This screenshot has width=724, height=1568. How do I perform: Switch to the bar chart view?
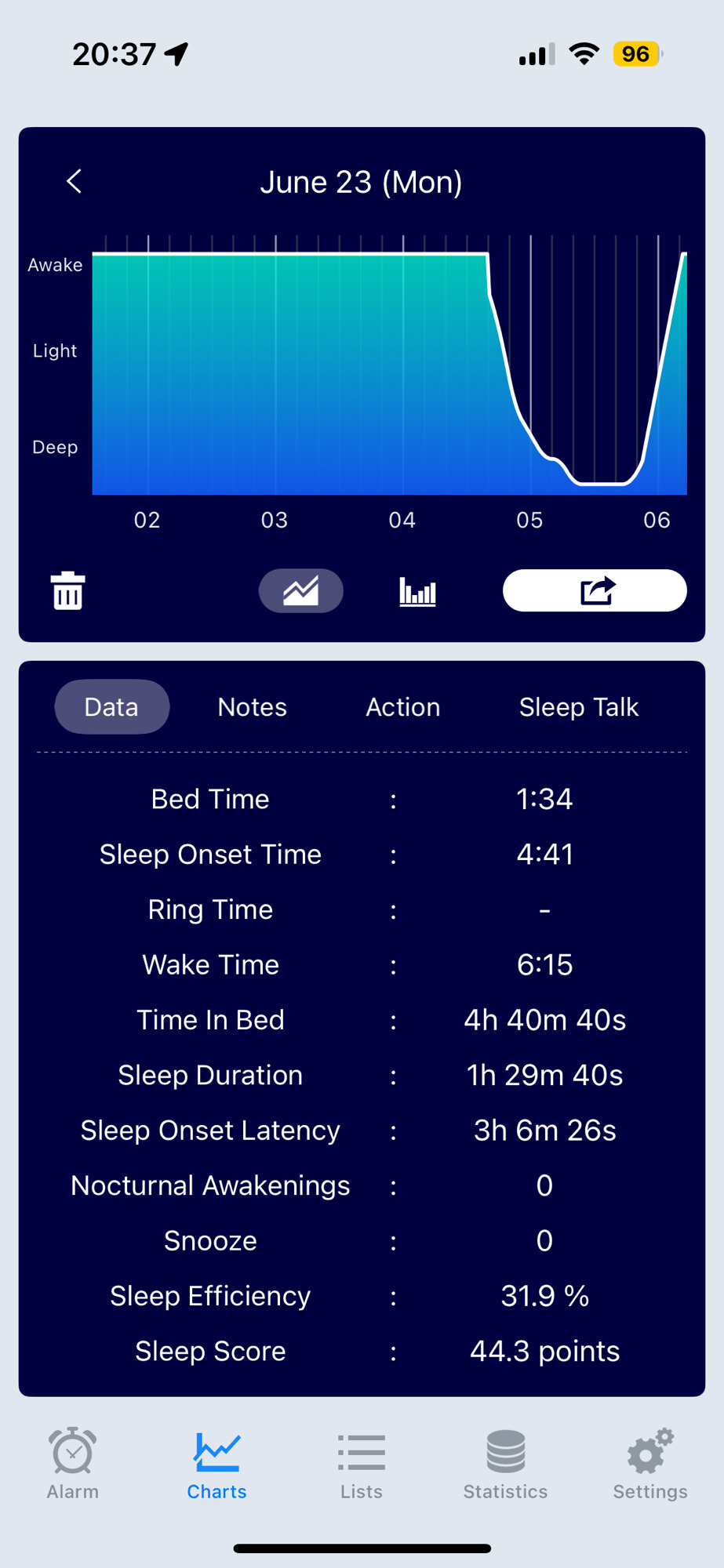(x=417, y=590)
